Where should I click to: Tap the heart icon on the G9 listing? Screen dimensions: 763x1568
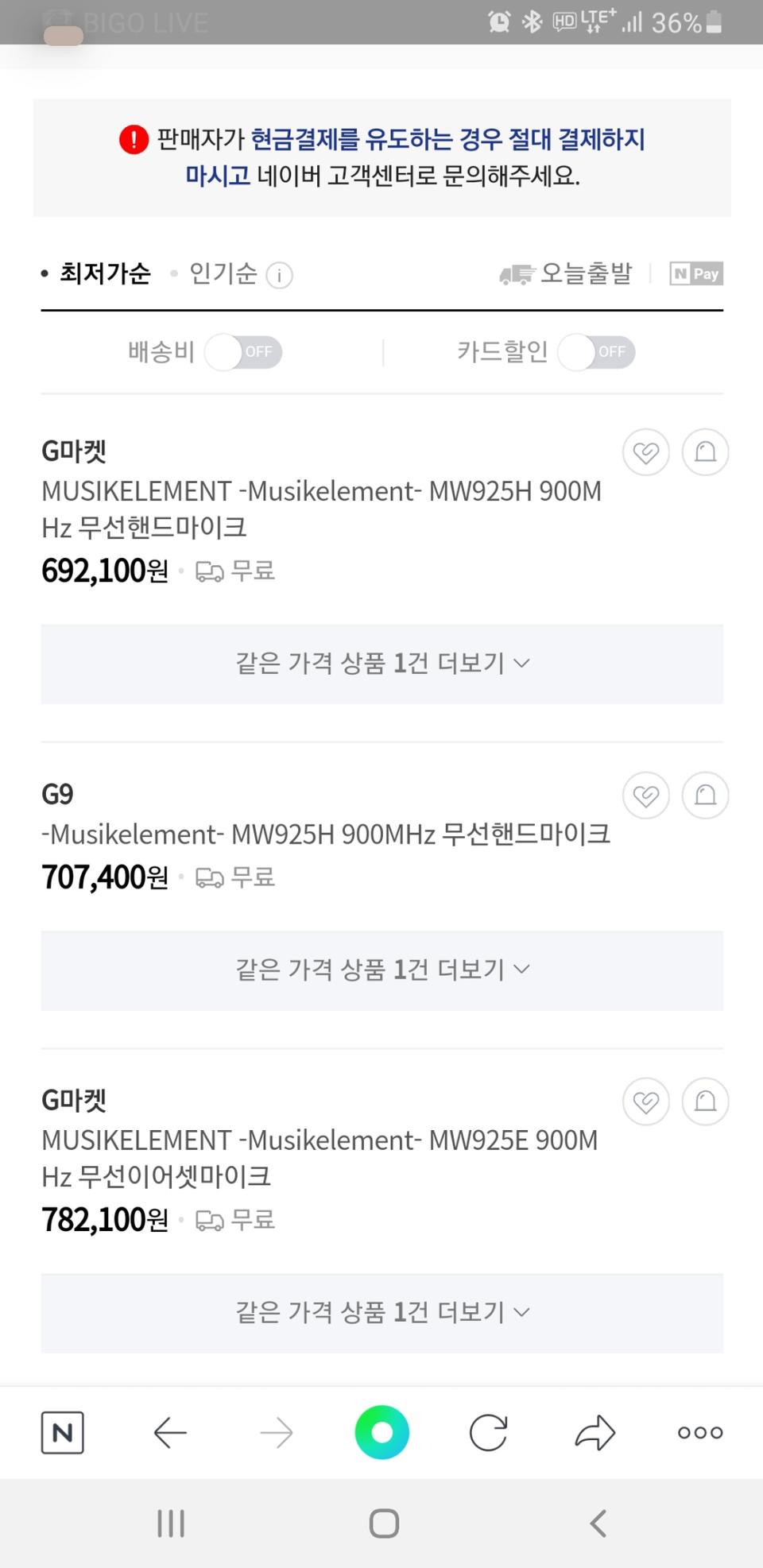pos(645,796)
